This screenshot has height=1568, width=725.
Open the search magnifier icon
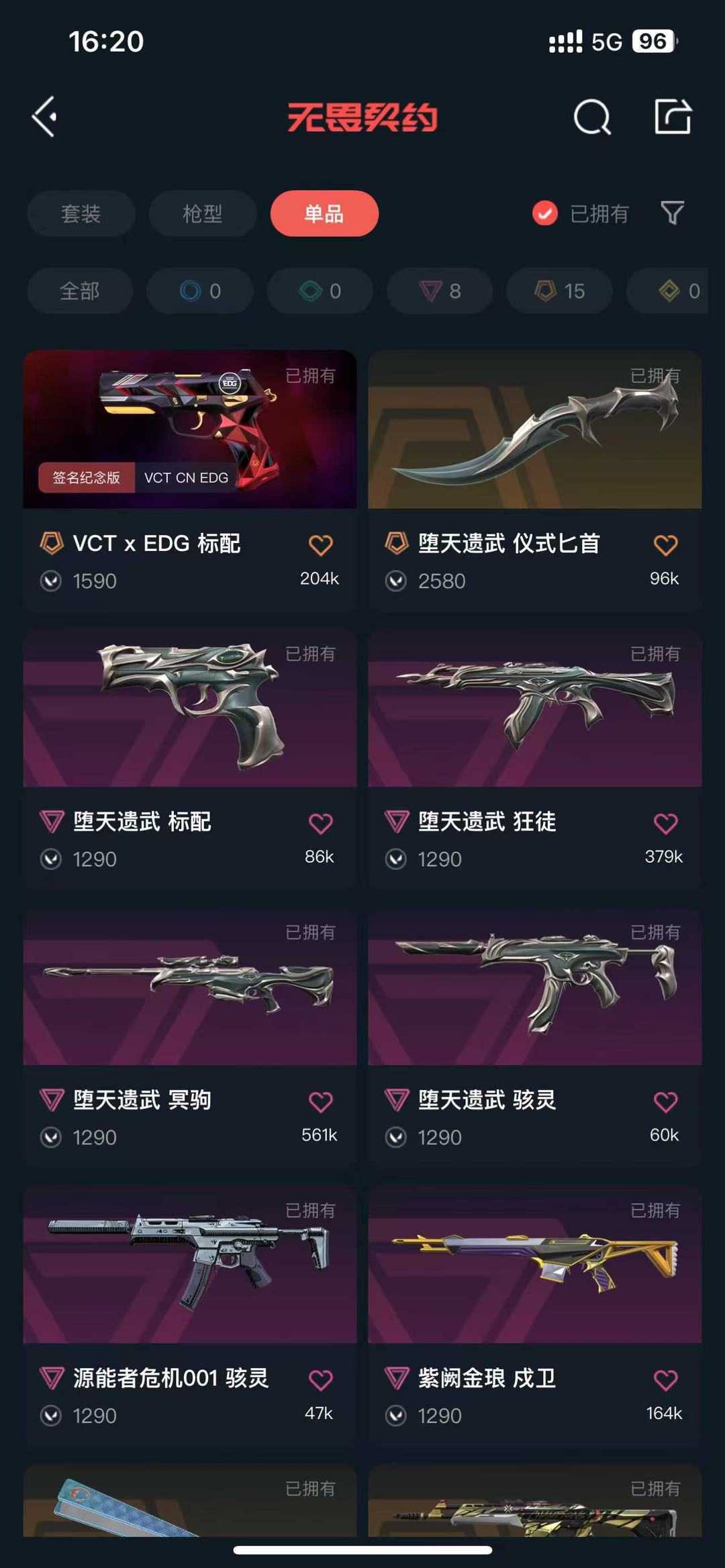point(592,117)
